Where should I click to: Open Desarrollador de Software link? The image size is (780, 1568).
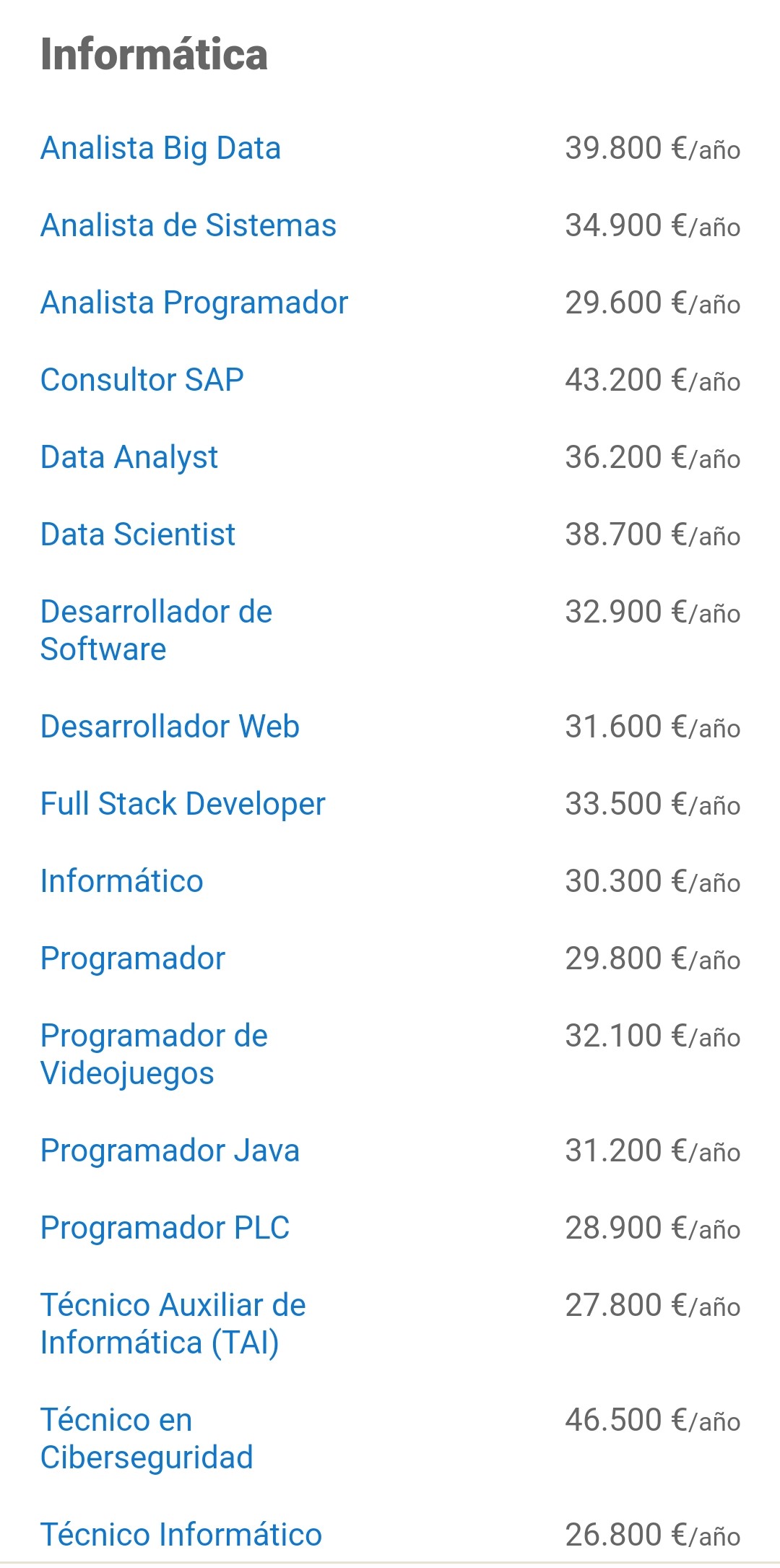pyautogui.click(x=157, y=631)
